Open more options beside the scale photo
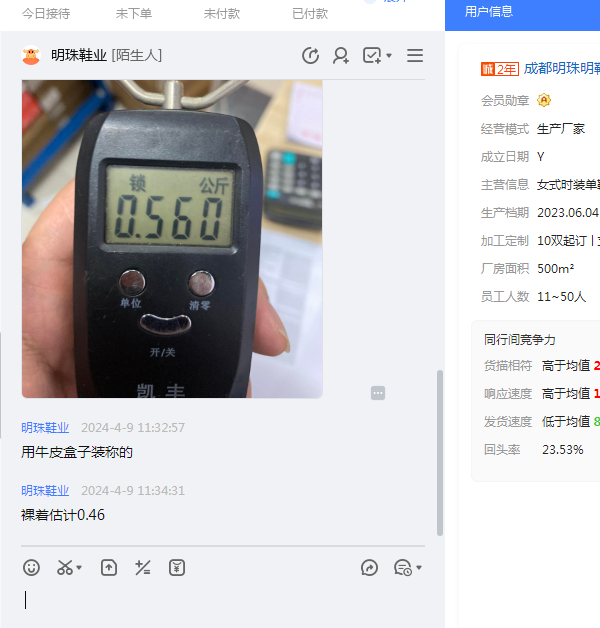This screenshot has height=628, width=600. click(378, 393)
